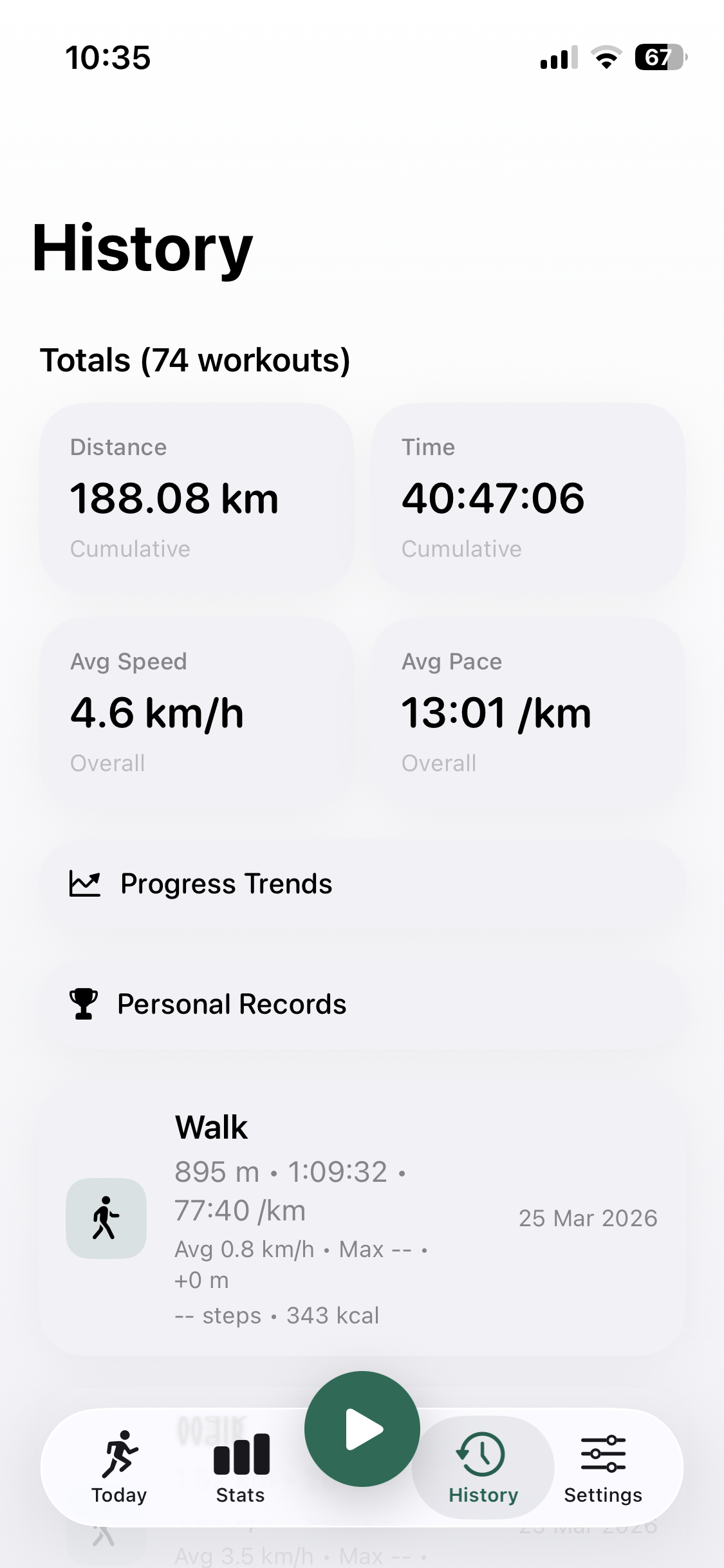Start a new workout with play button
Screen dimensions: 724x1568
tap(362, 1429)
